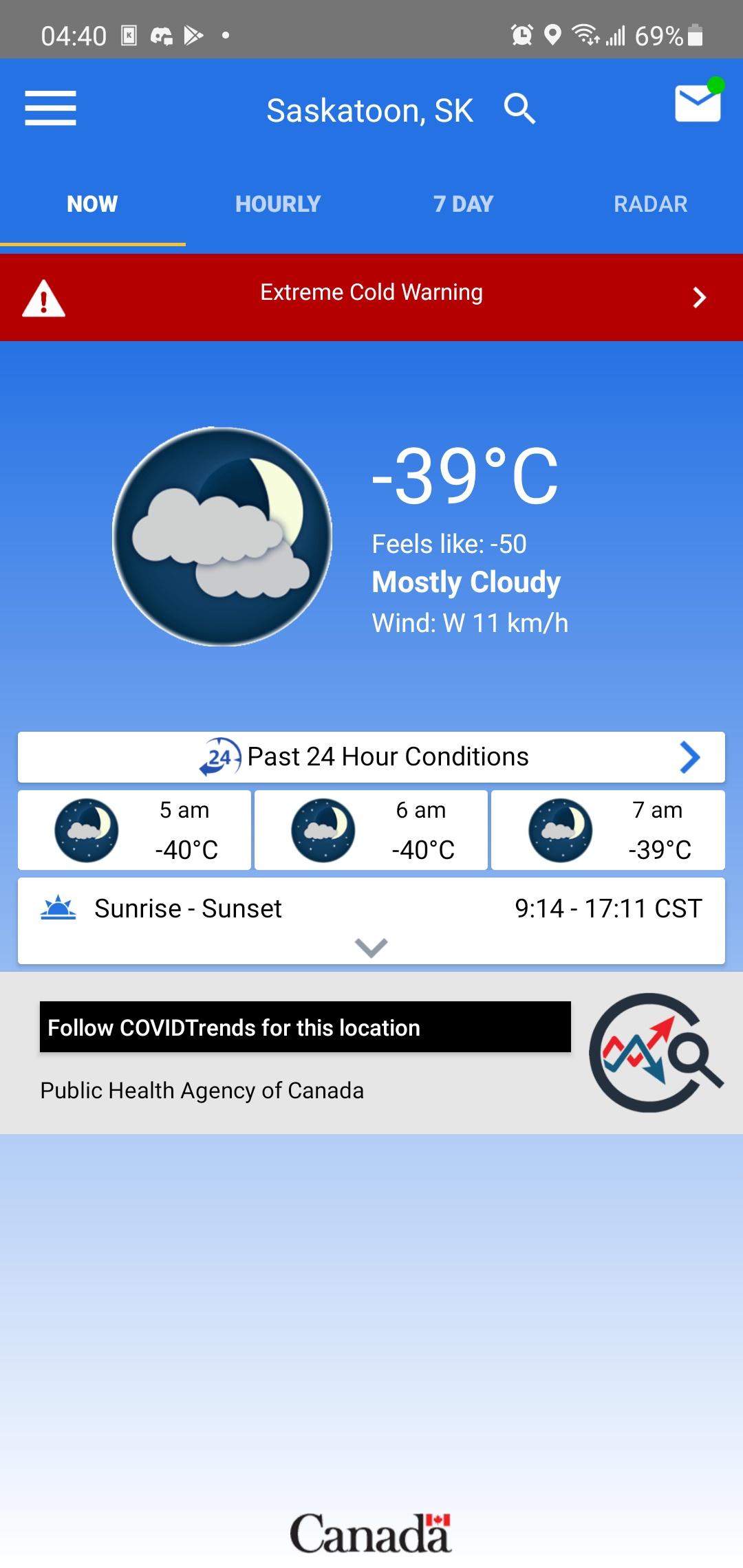
Task: Tap the 7 am forecast card
Action: point(608,830)
